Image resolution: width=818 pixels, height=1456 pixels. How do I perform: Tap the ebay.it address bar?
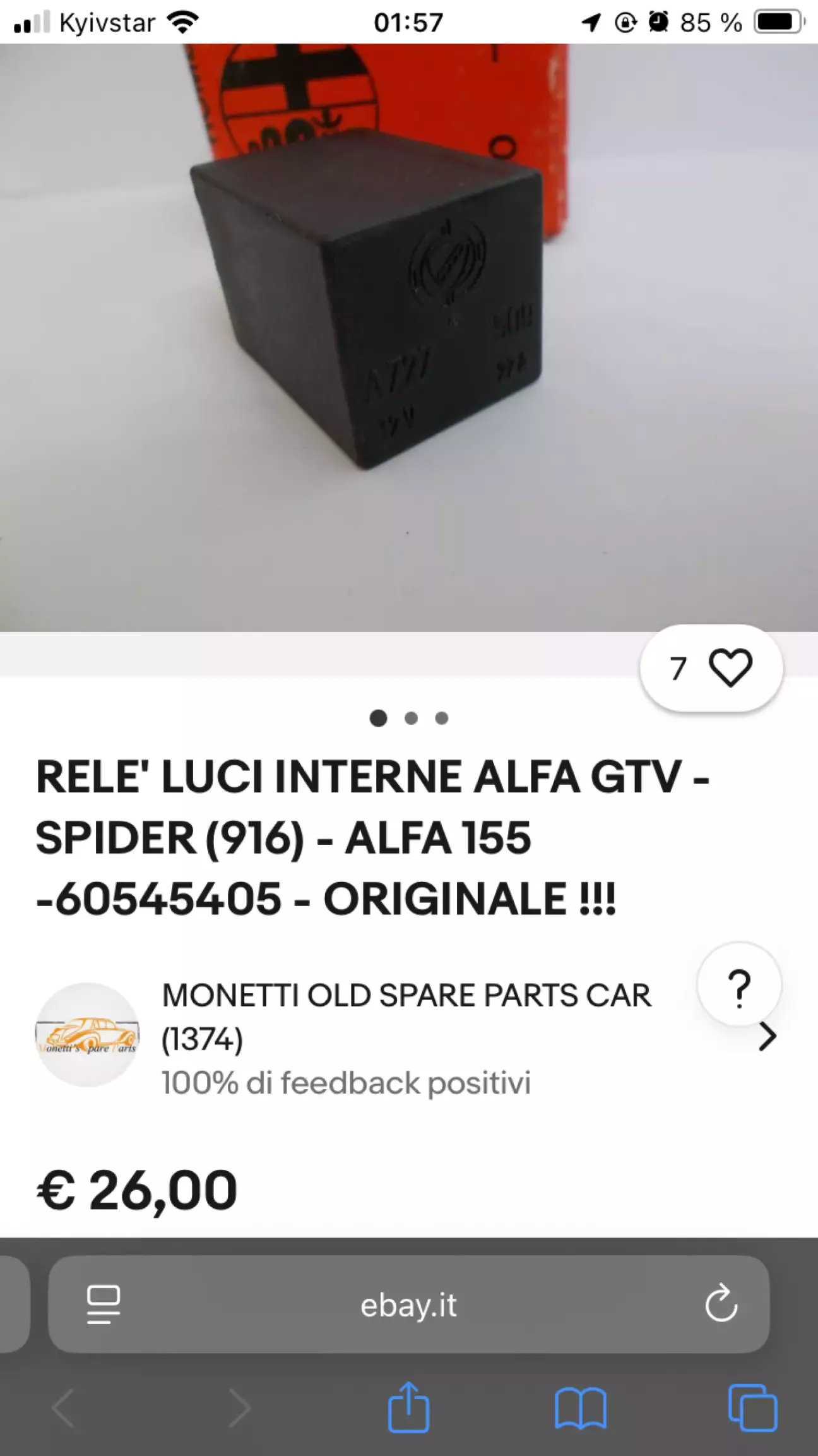pos(408,1305)
